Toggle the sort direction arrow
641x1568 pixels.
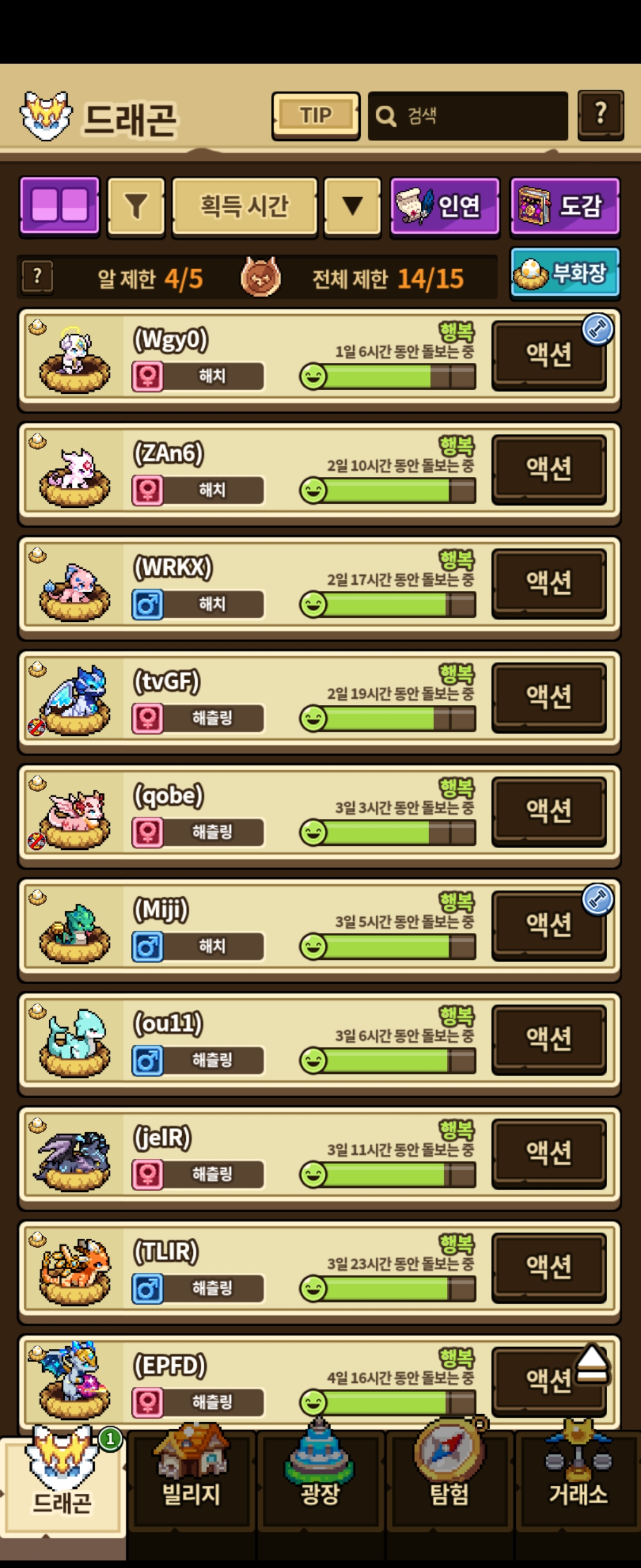(x=352, y=206)
